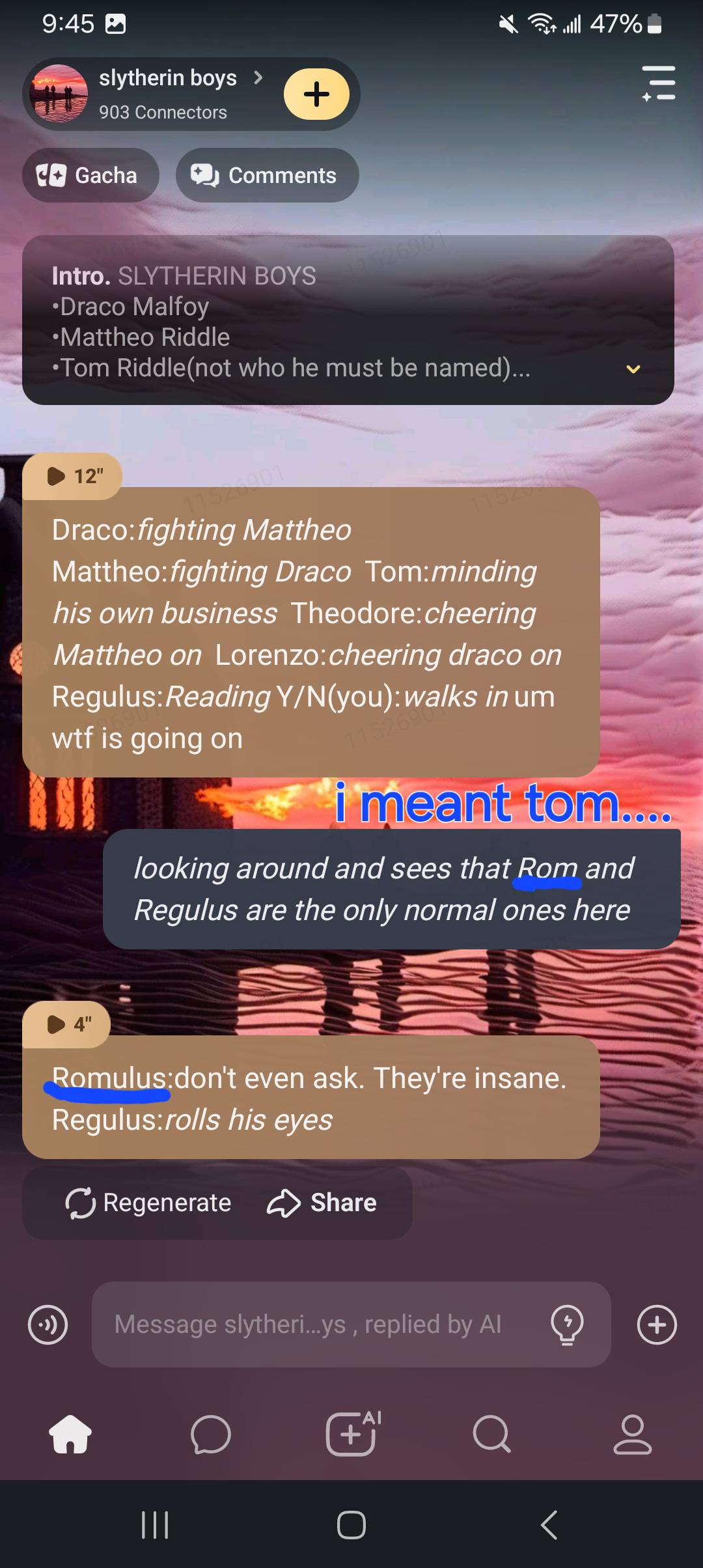
Task: Play the 4-second voice message
Action: (x=68, y=1024)
